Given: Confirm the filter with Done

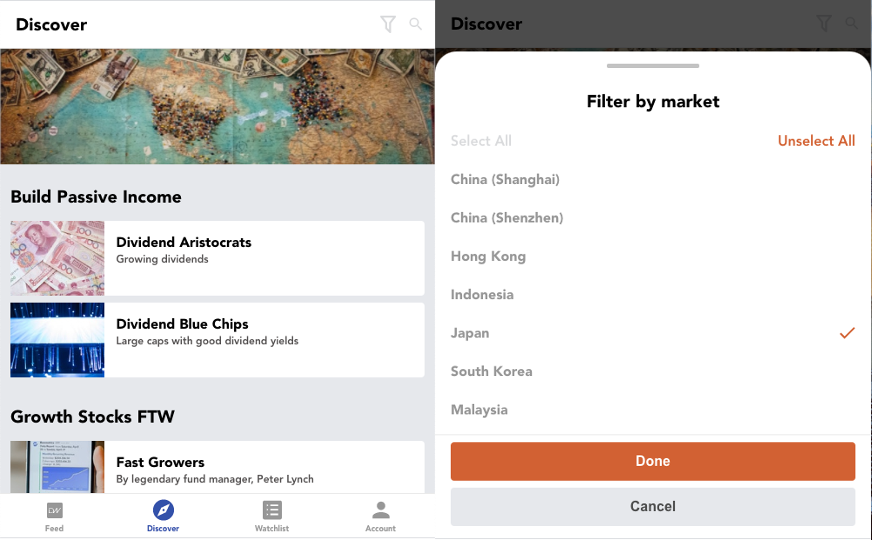Looking at the screenshot, I should pos(653,461).
